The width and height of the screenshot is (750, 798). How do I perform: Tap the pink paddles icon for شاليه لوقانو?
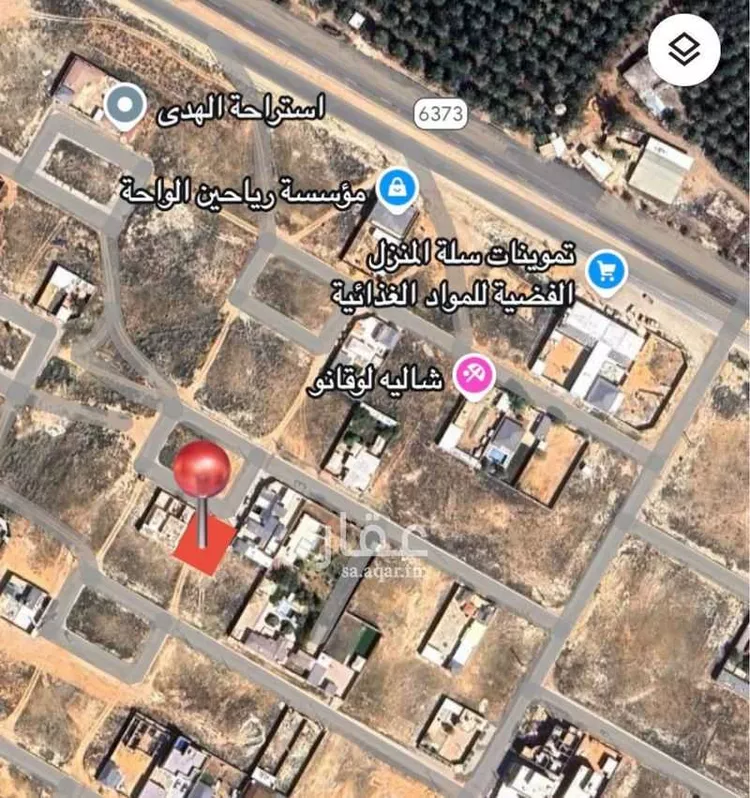(473, 373)
